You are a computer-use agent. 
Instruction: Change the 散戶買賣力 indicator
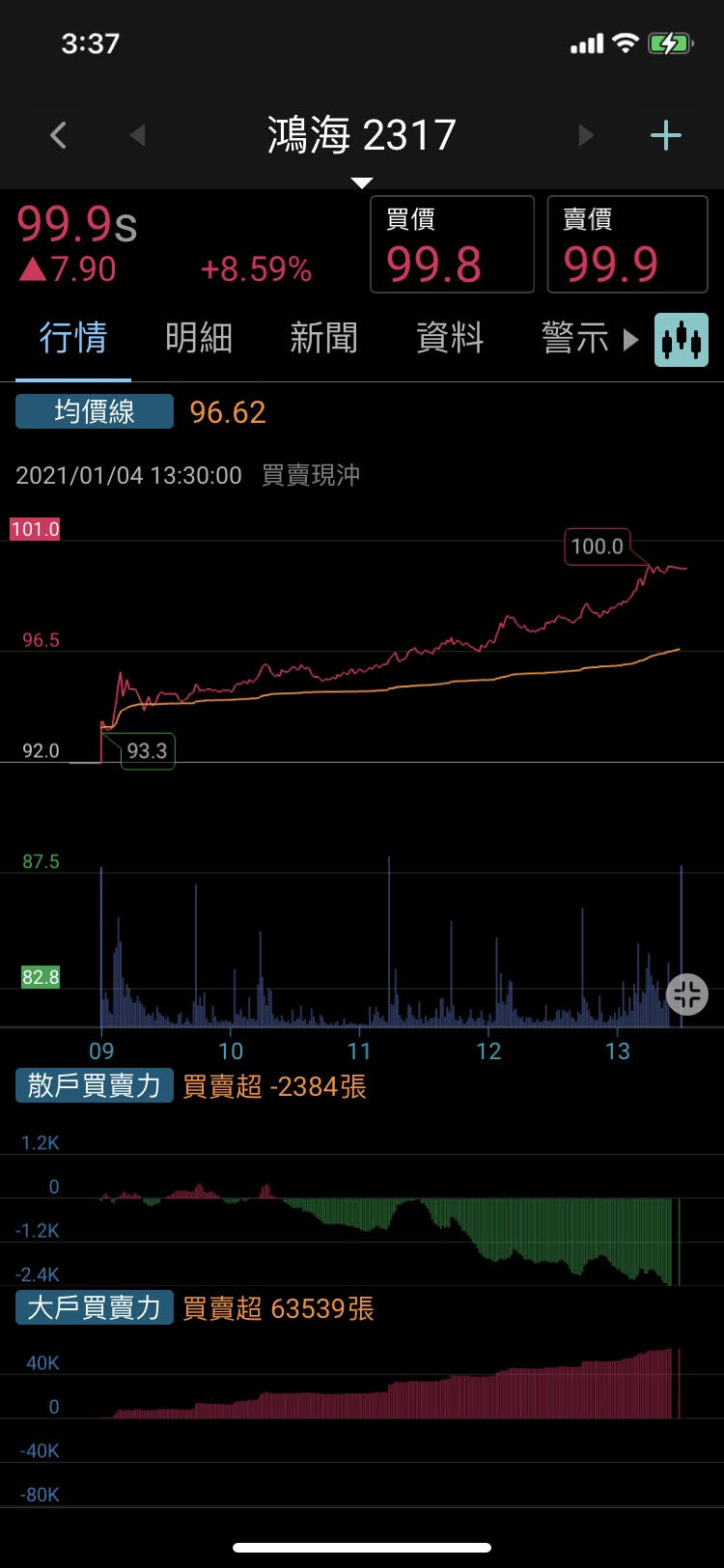coord(95,1086)
